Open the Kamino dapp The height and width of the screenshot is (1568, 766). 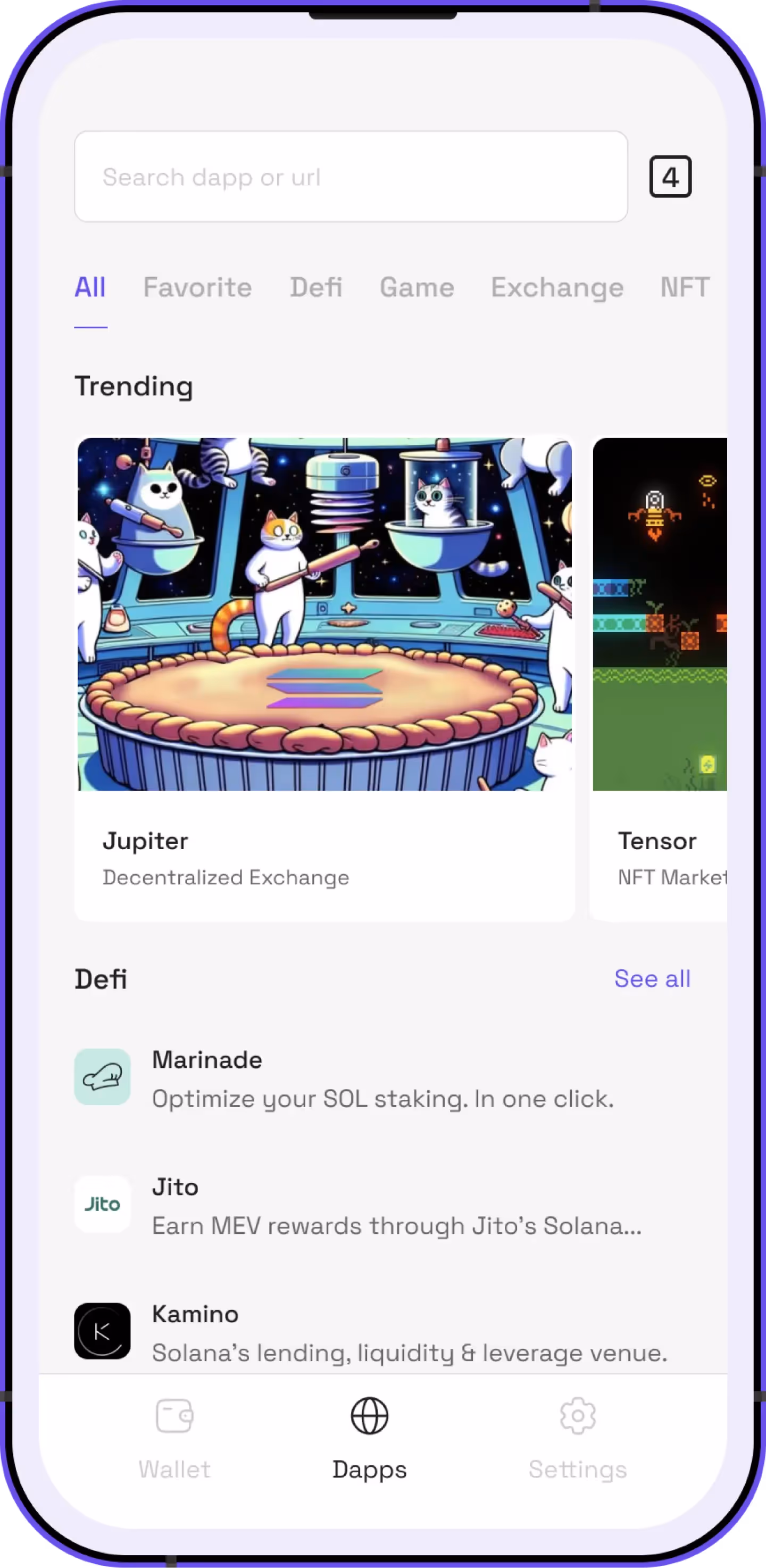382,1333
